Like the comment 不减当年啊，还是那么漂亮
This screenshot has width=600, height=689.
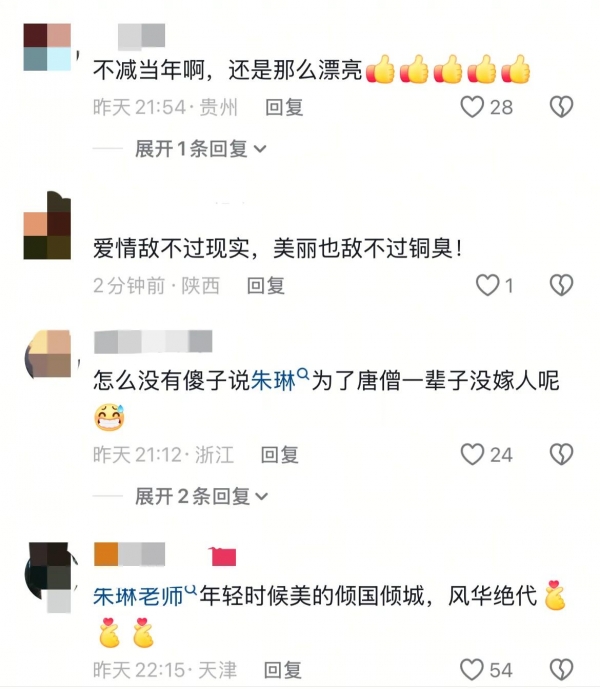point(472,107)
